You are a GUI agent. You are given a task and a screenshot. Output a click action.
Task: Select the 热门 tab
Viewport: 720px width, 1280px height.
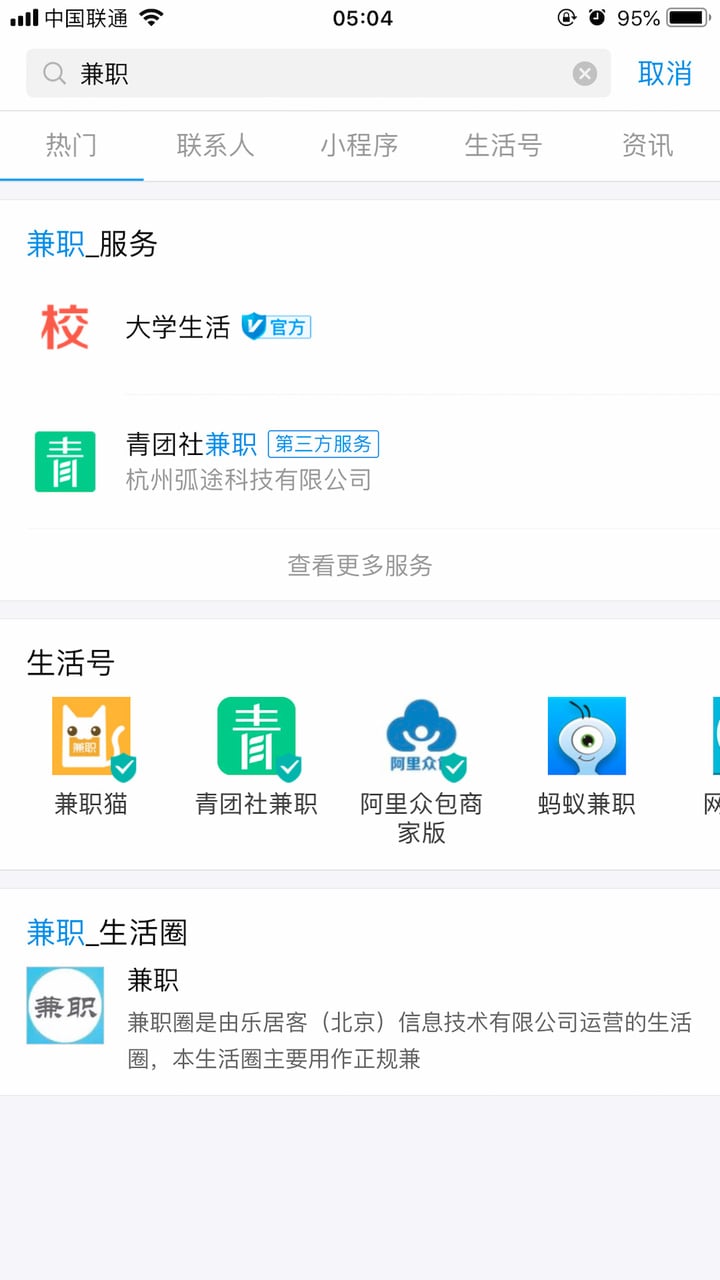pyautogui.click(x=72, y=146)
